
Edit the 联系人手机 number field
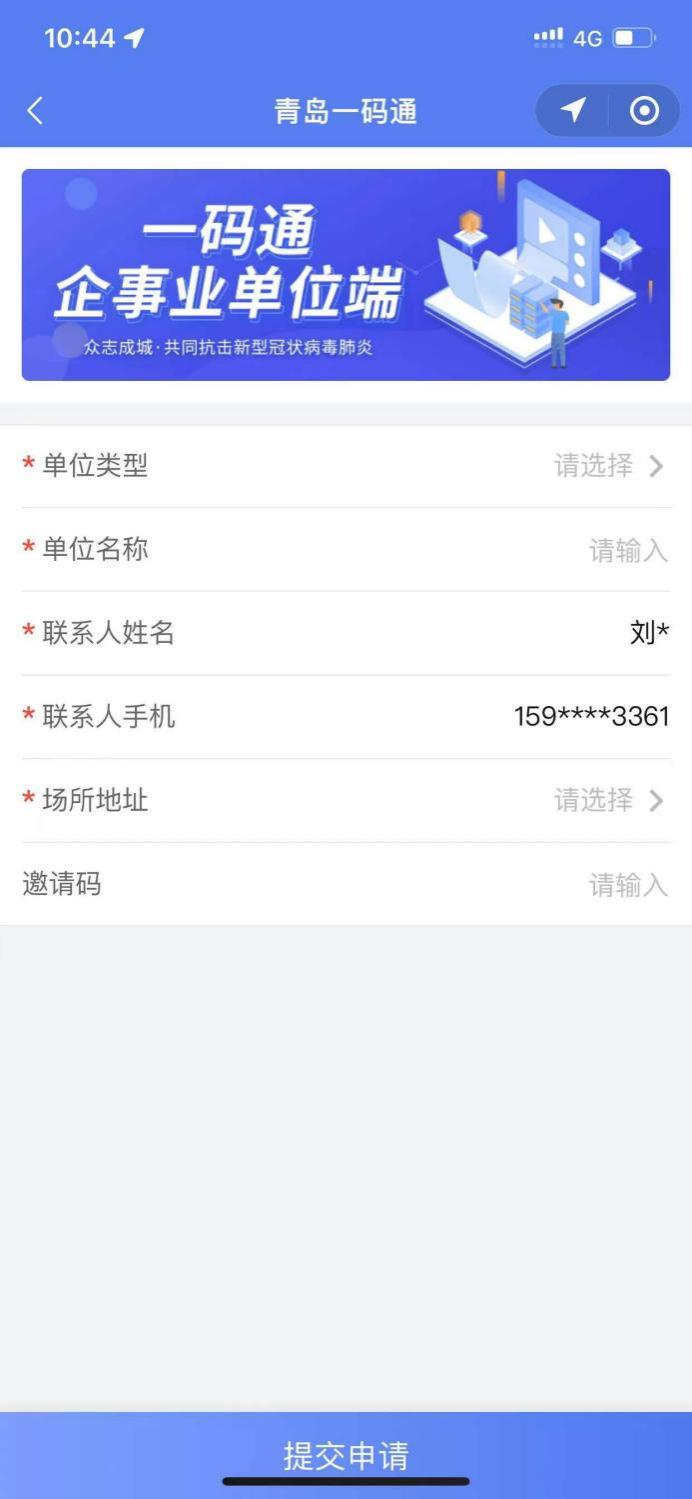(x=591, y=717)
